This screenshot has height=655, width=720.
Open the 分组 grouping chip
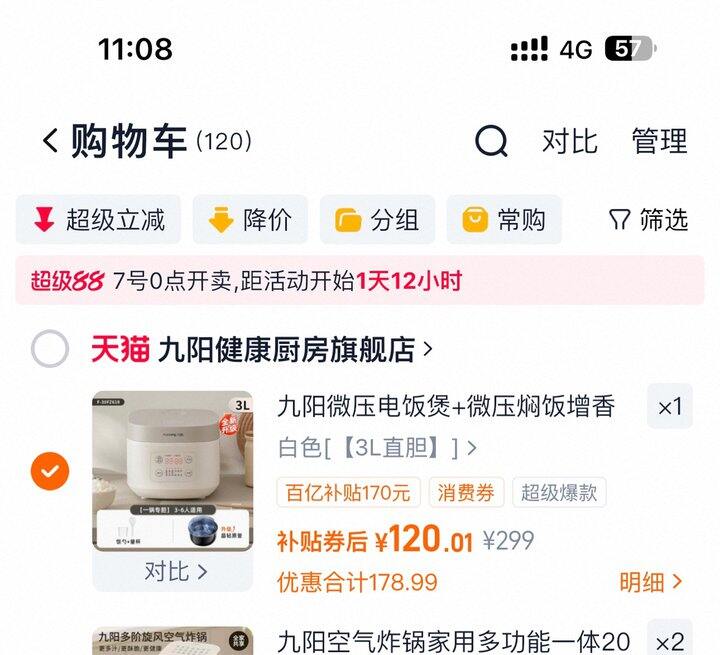377,220
